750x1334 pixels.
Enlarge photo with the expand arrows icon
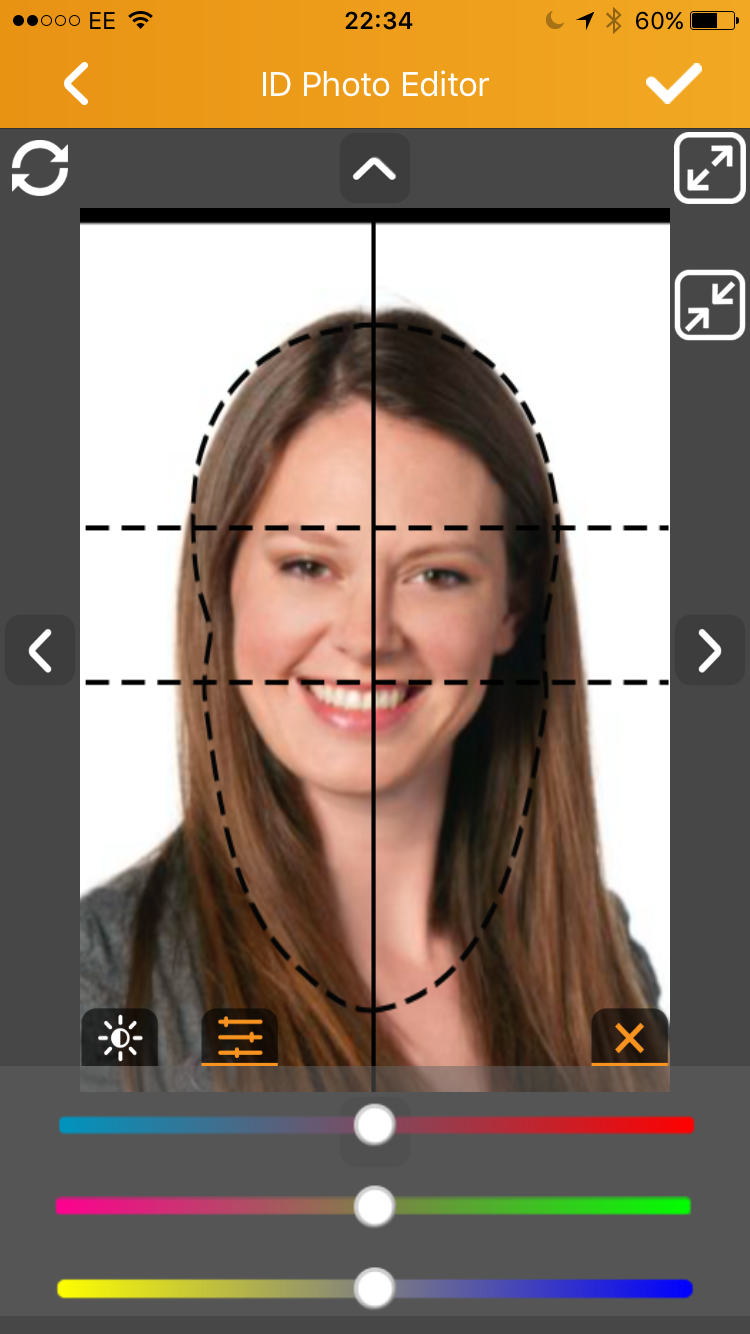710,168
